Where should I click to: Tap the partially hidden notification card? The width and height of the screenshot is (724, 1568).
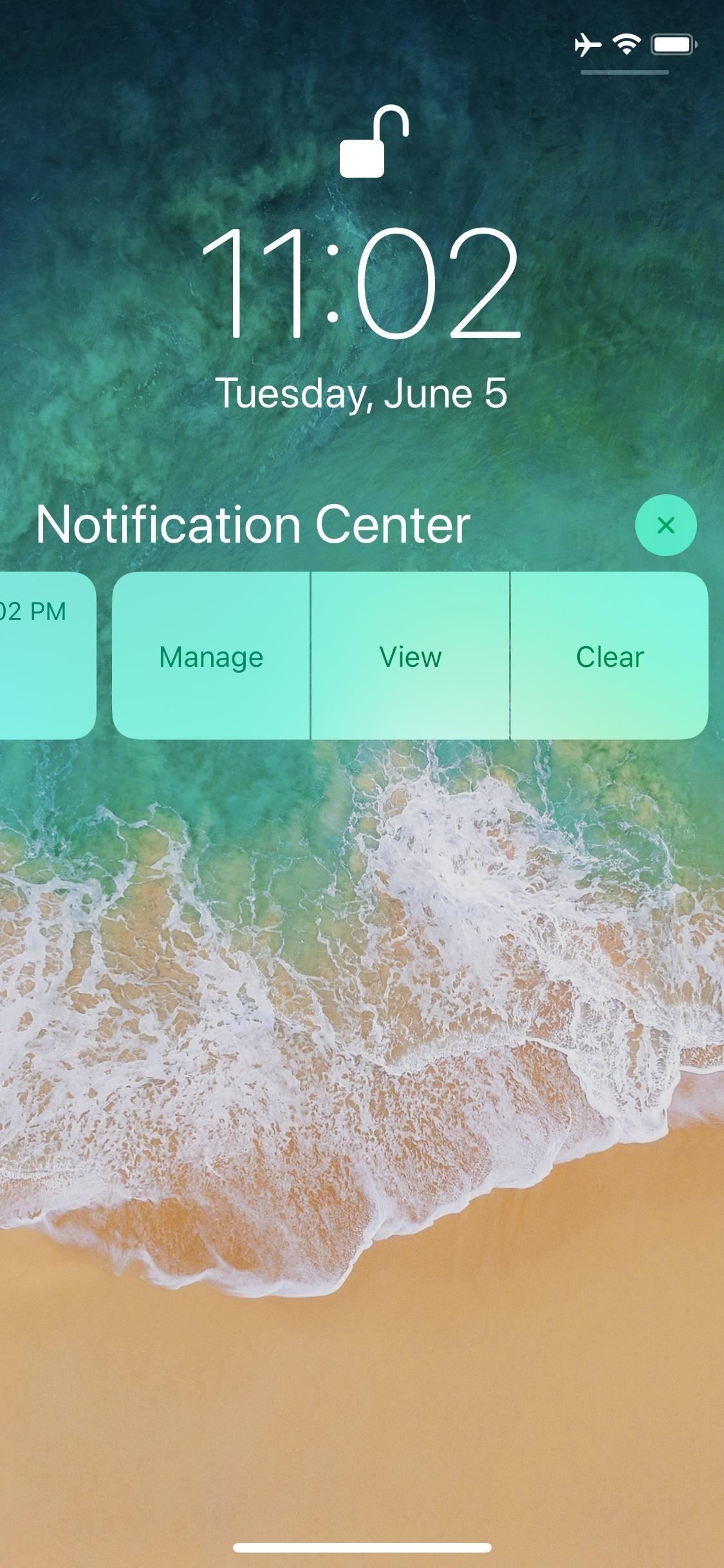45,656
